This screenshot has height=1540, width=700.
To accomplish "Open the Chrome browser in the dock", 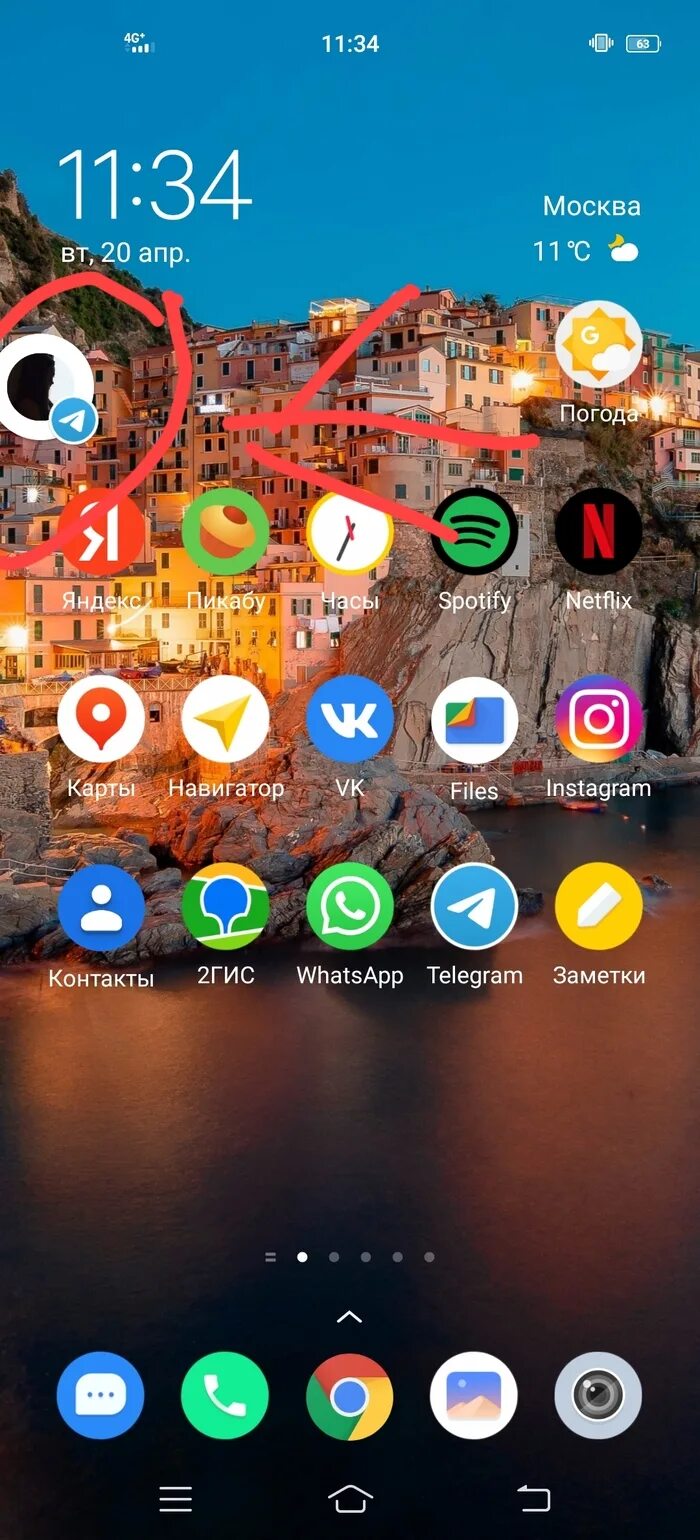I will [x=349, y=1396].
